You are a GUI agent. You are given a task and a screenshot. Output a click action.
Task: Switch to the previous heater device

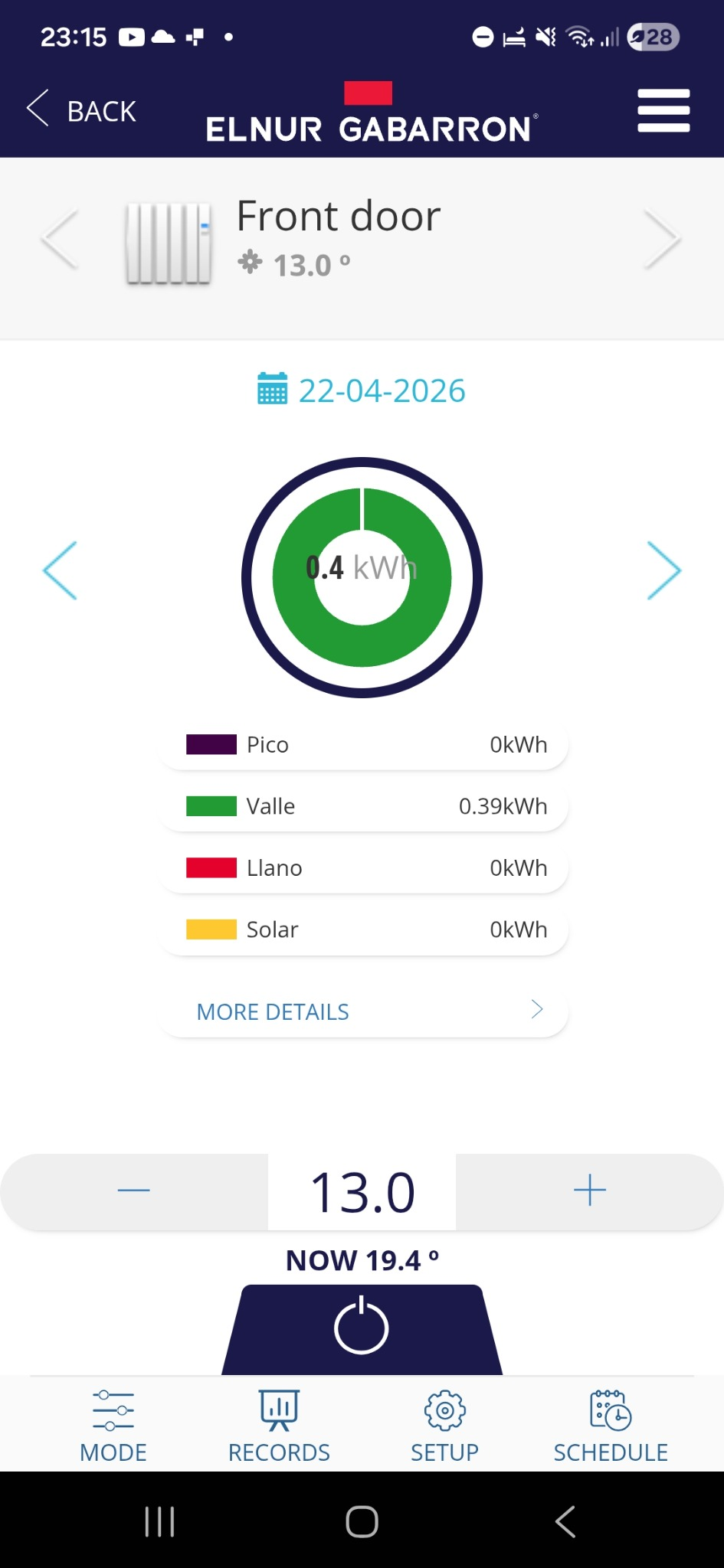[60, 239]
